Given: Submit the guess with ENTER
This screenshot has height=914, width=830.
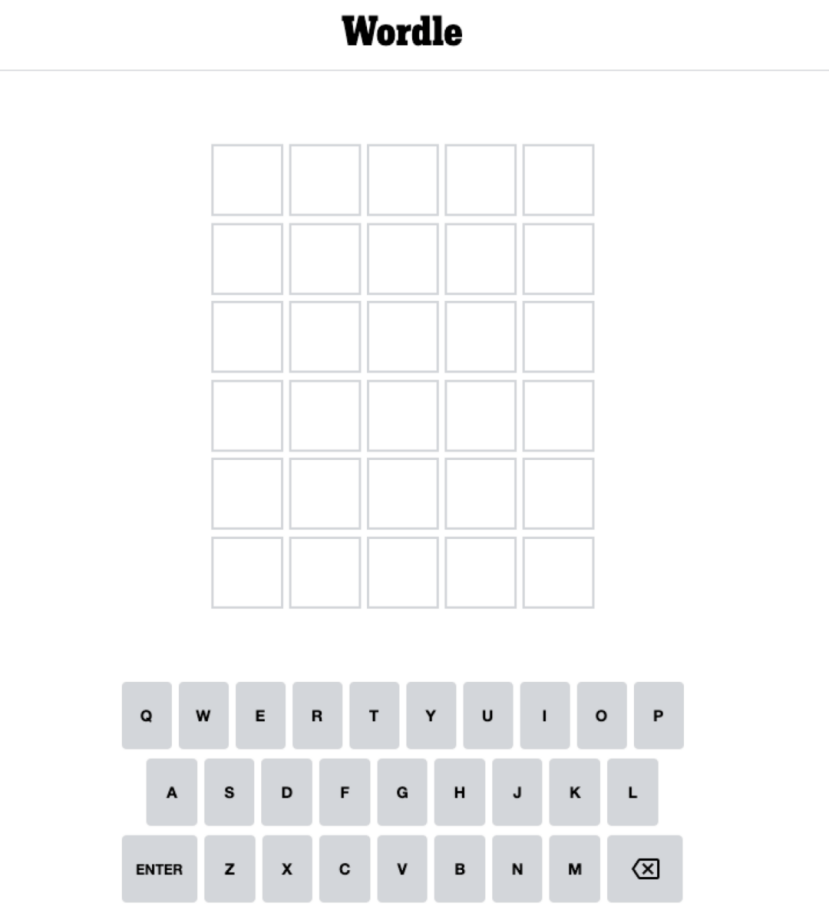Looking at the screenshot, I should tap(159, 869).
